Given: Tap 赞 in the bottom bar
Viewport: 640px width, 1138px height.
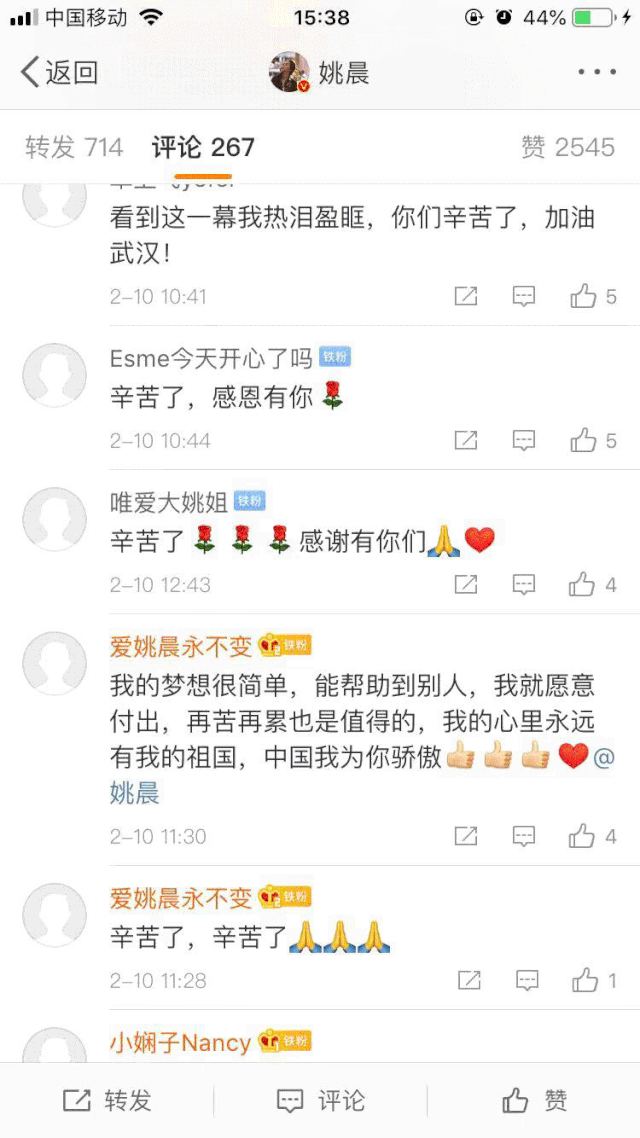Looking at the screenshot, I should click(x=534, y=1101).
